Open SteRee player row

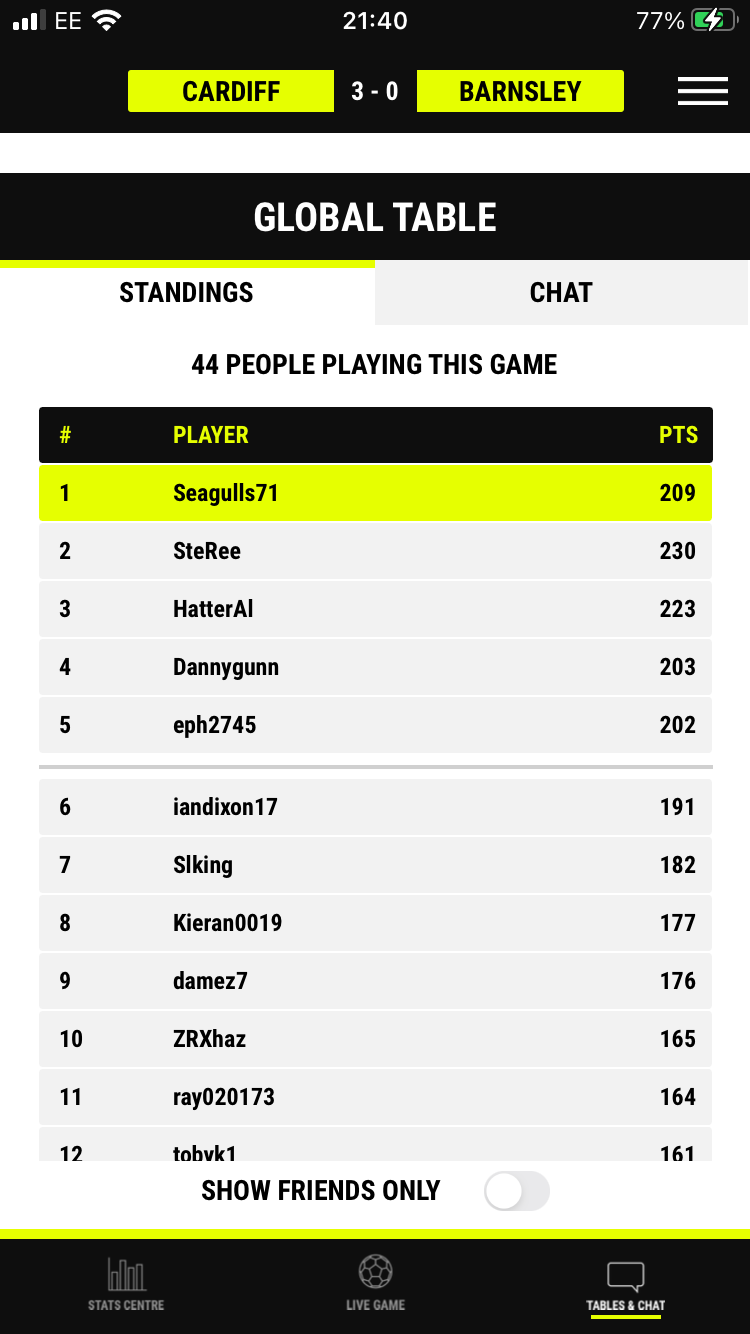click(375, 551)
